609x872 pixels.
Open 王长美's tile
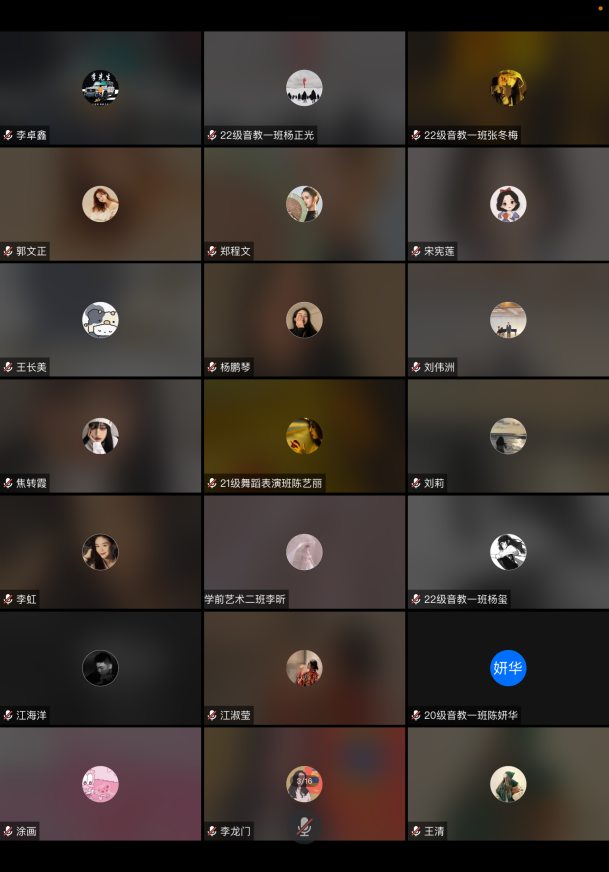100,320
